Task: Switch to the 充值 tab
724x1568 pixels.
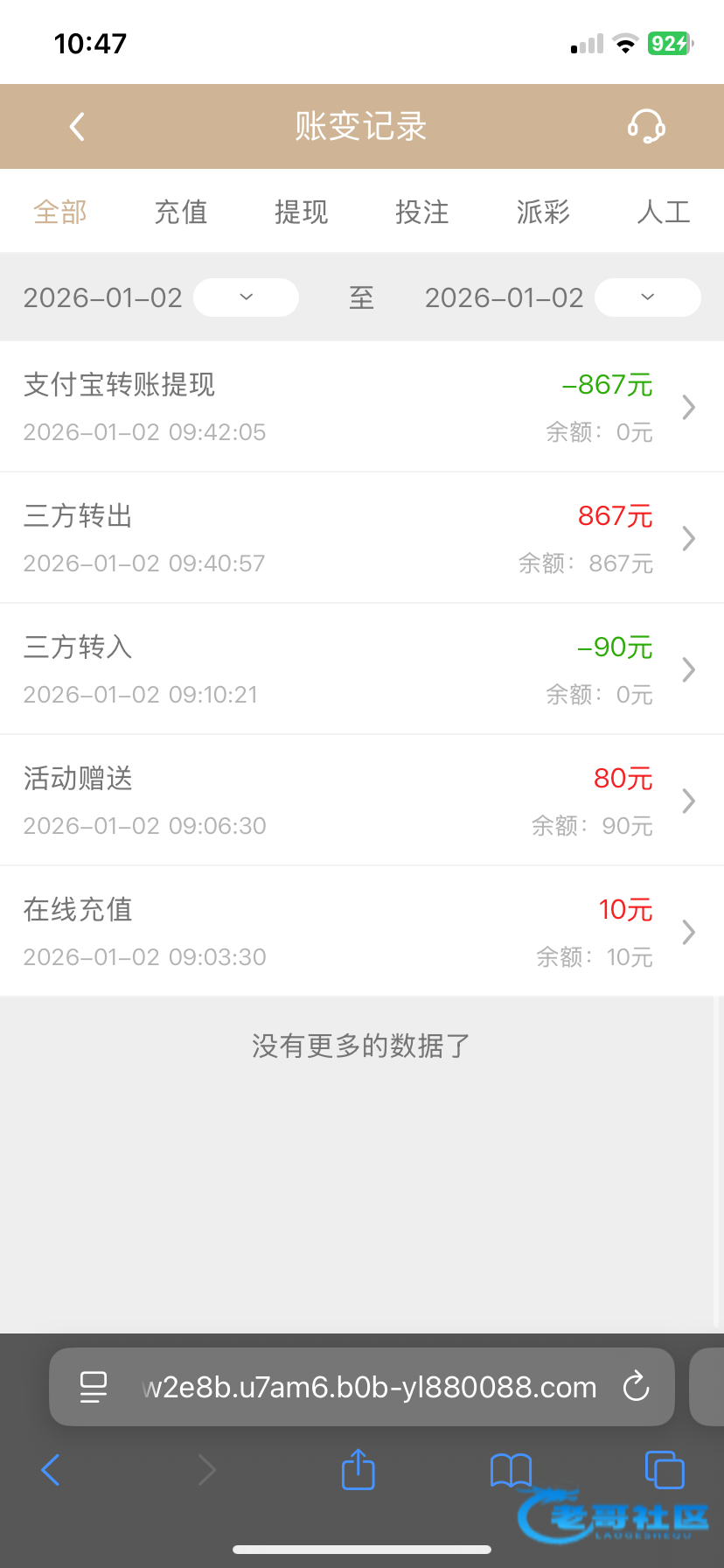Action: point(181,212)
